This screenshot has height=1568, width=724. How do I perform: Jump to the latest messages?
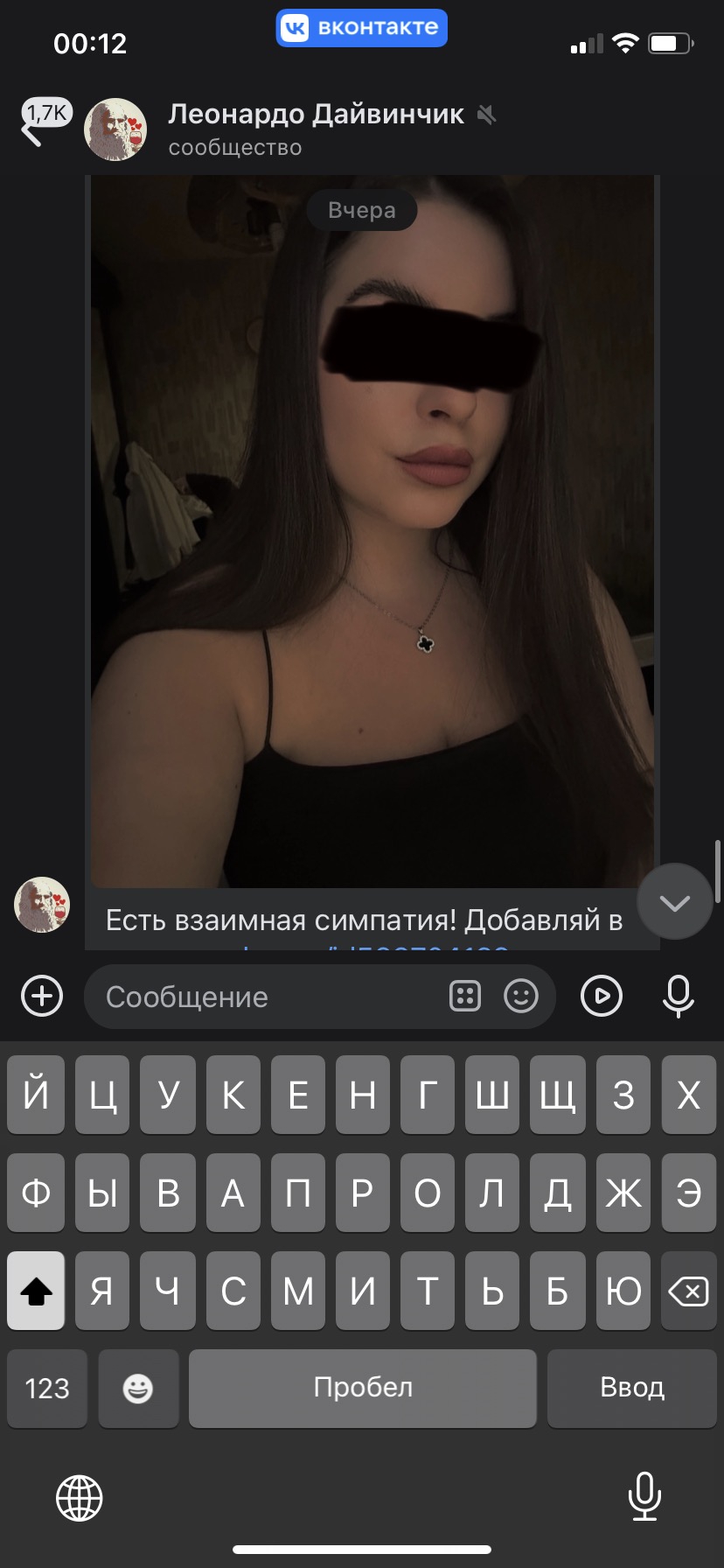pyautogui.click(x=675, y=902)
